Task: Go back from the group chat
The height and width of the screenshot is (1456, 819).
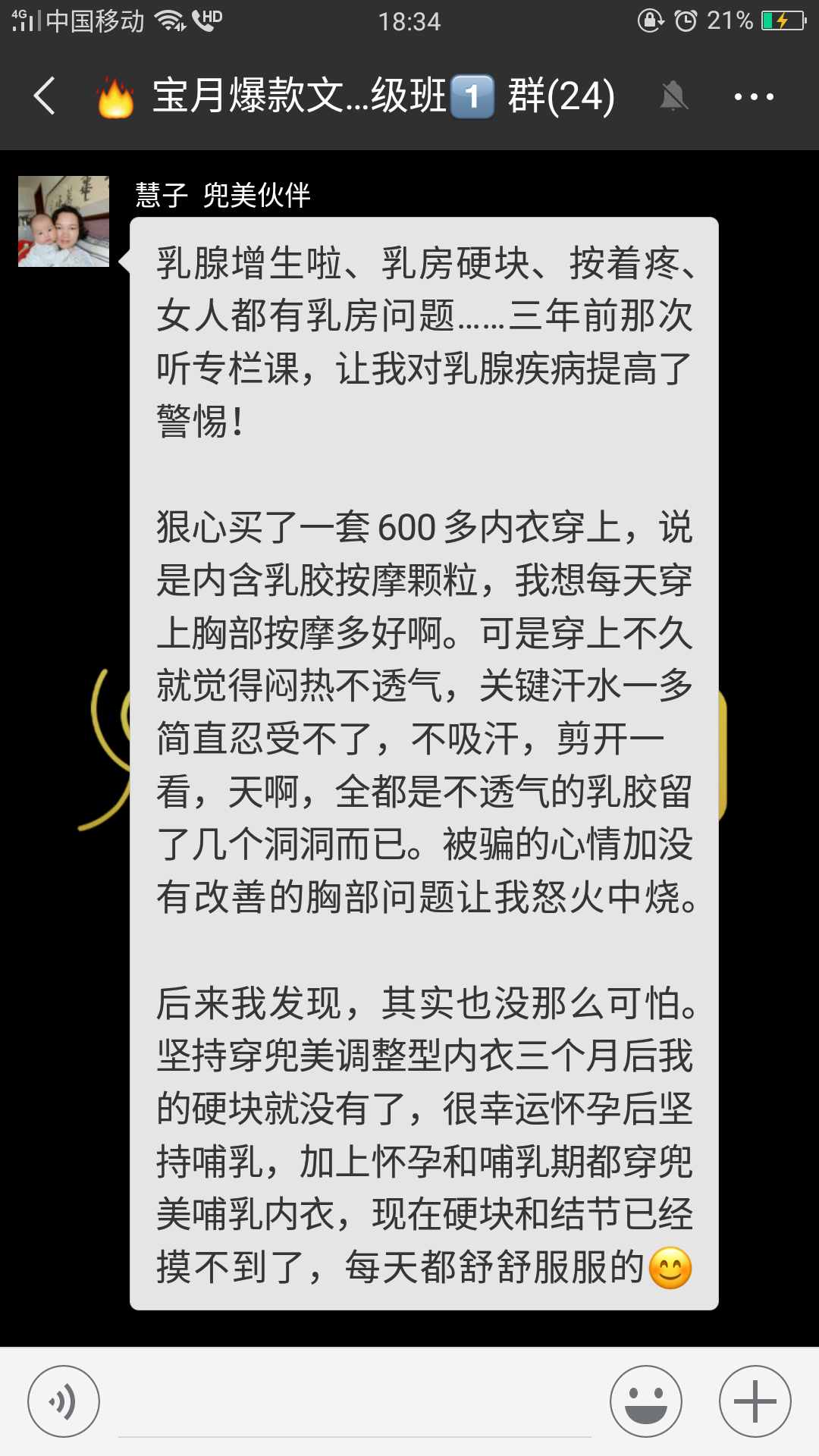Action: [x=45, y=96]
